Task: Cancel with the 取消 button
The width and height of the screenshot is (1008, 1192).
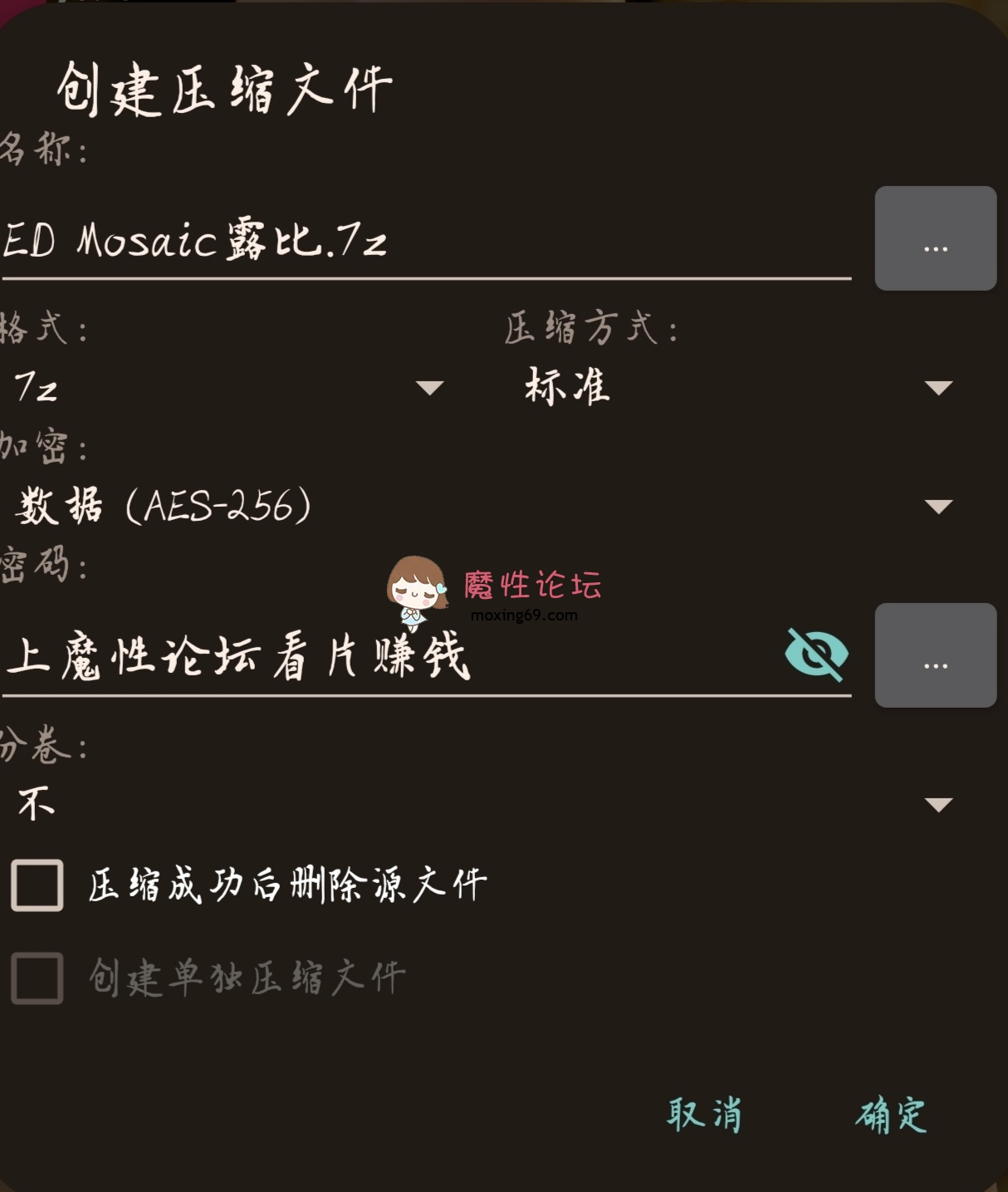Action: point(704,1115)
